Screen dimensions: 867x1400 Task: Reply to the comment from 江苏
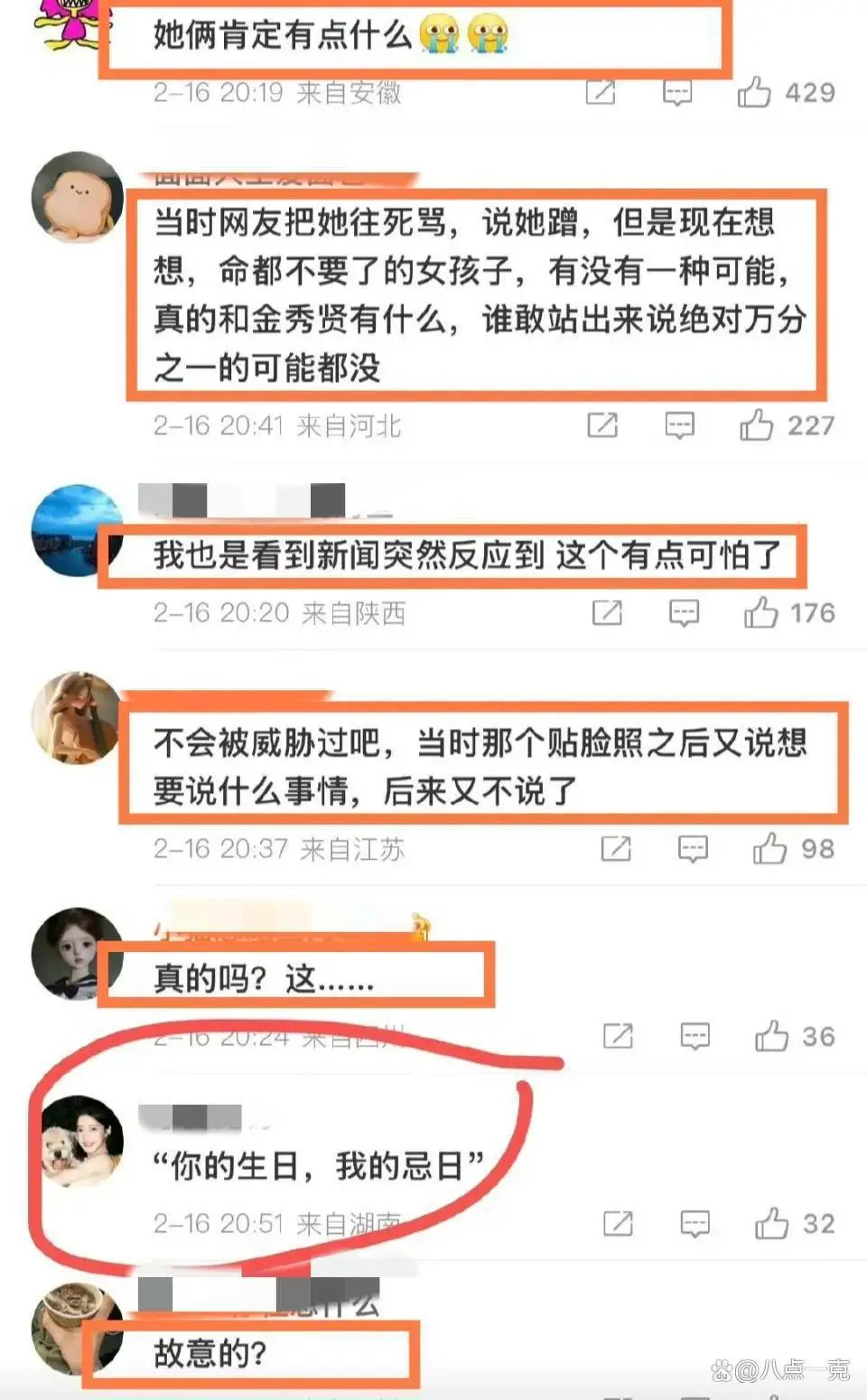click(693, 848)
